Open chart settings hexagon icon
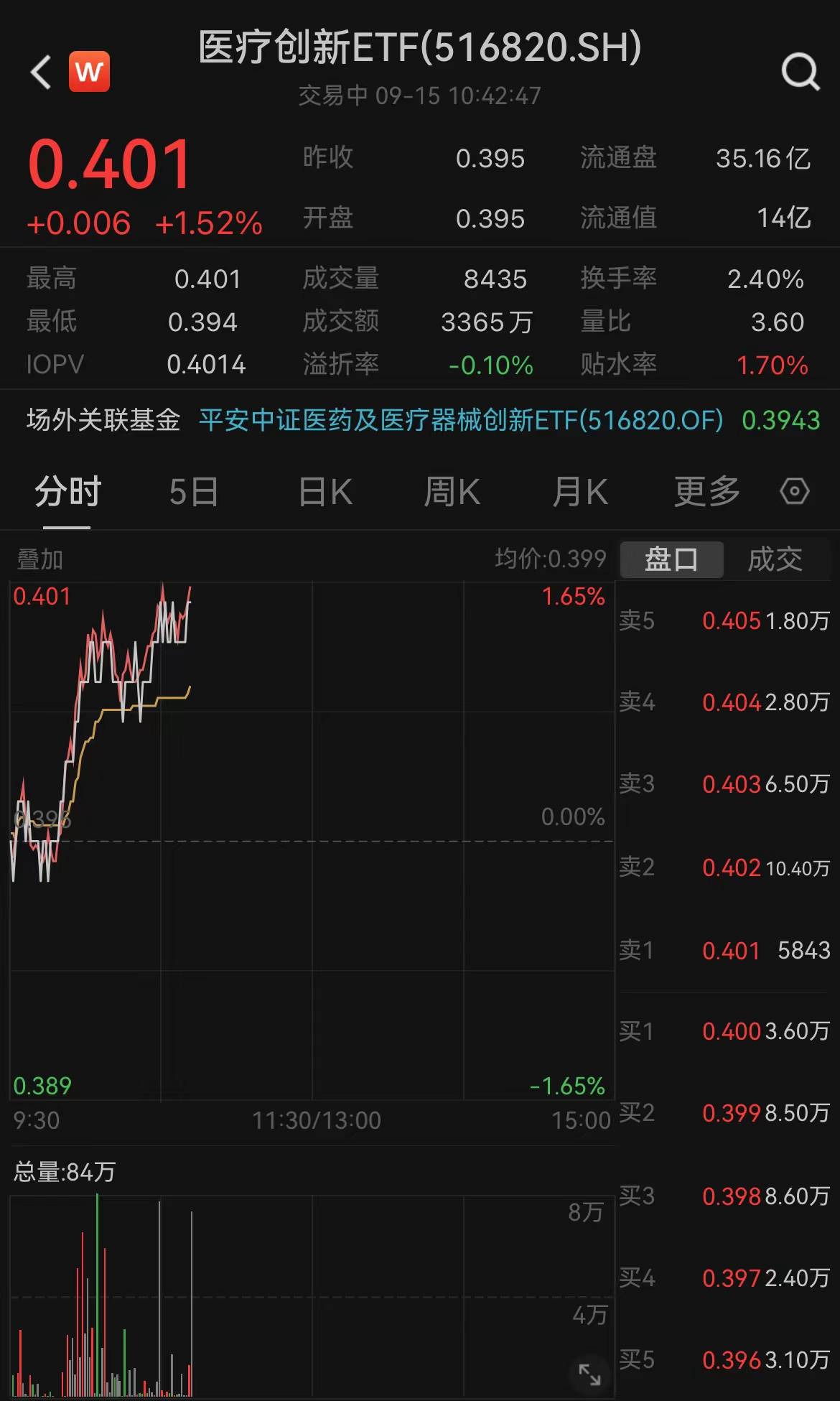The height and width of the screenshot is (1401, 840). point(794,492)
